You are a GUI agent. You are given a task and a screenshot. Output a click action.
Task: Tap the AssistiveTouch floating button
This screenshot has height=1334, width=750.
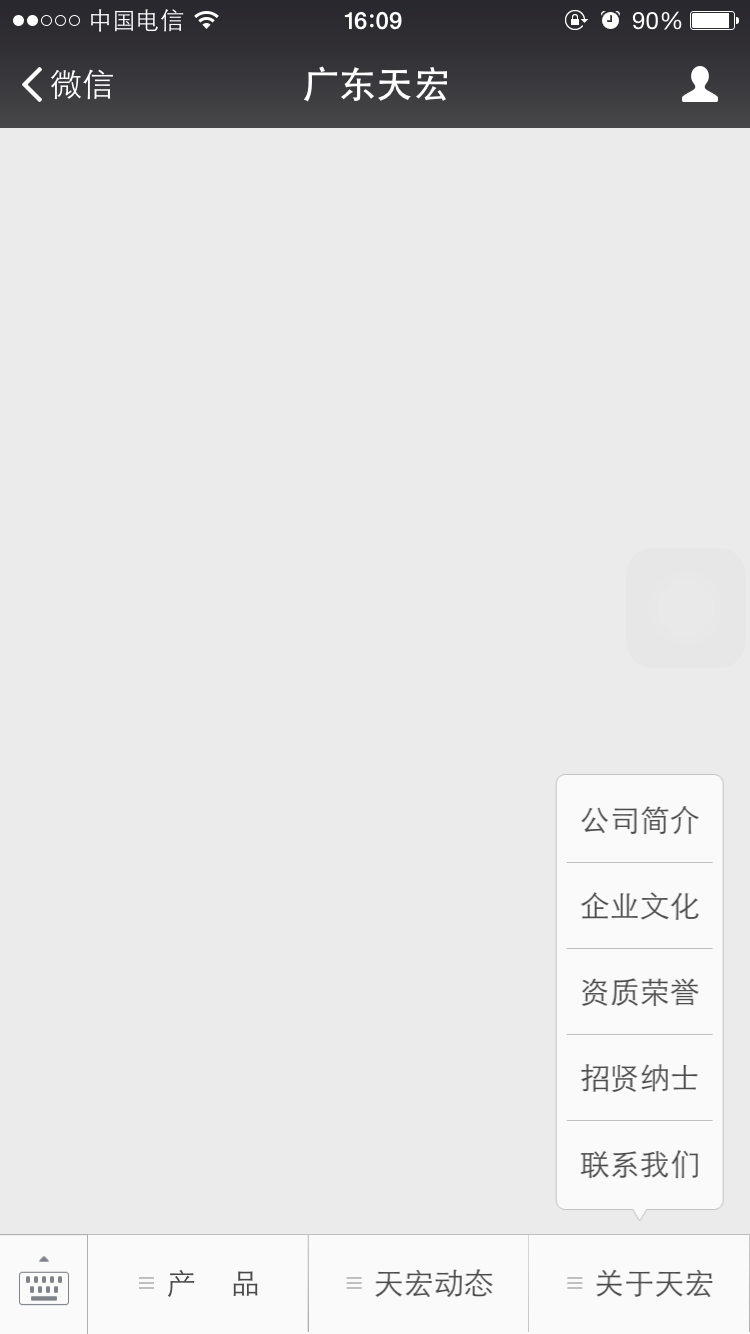686,608
